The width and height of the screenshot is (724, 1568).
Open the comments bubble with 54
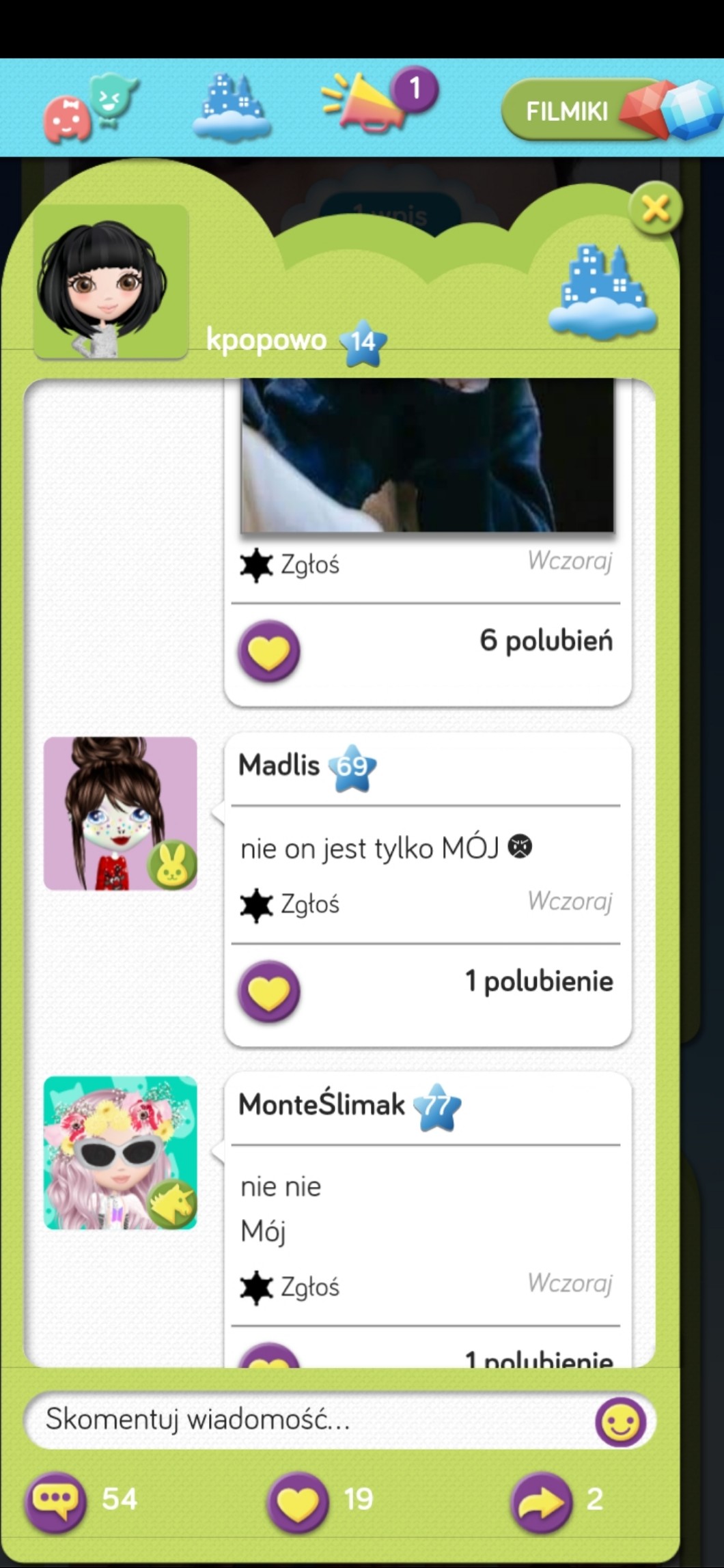pyautogui.click(x=56, y=1500)
